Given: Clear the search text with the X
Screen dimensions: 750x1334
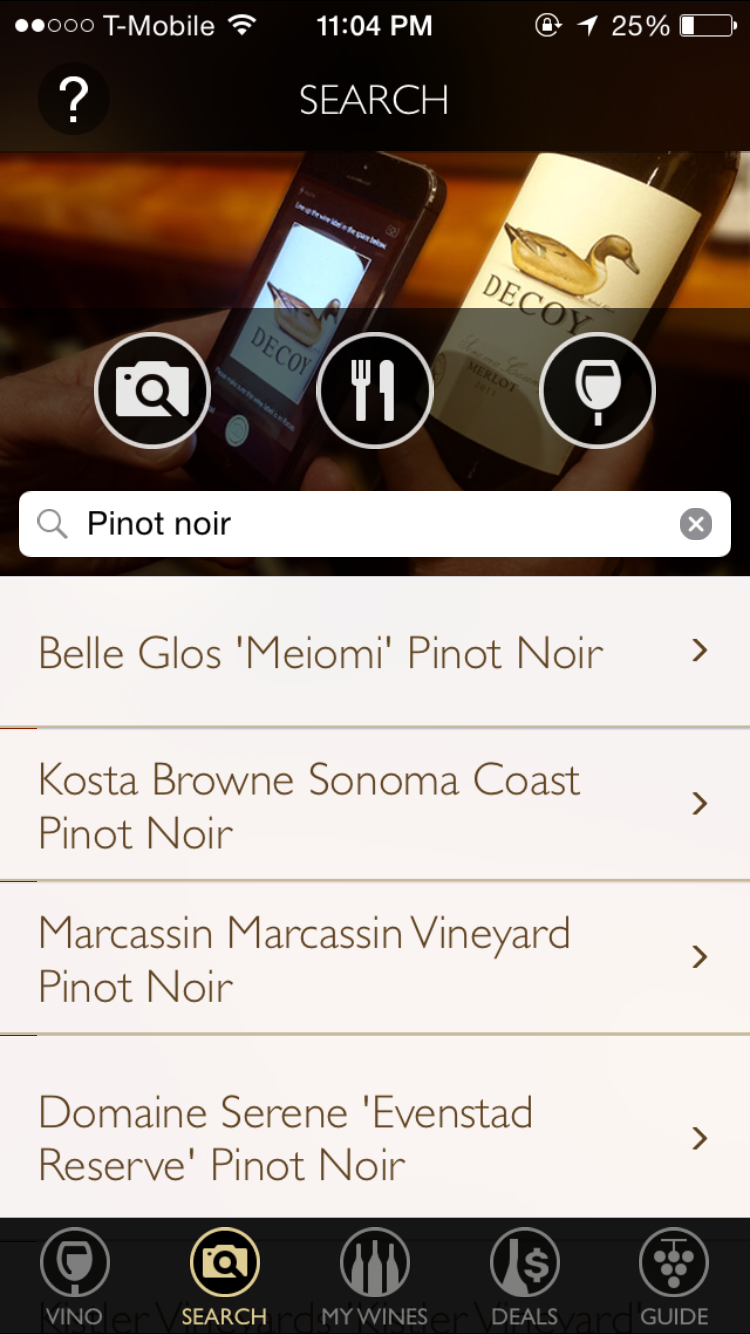Looking at the screenshot, I should pos(696,524).
